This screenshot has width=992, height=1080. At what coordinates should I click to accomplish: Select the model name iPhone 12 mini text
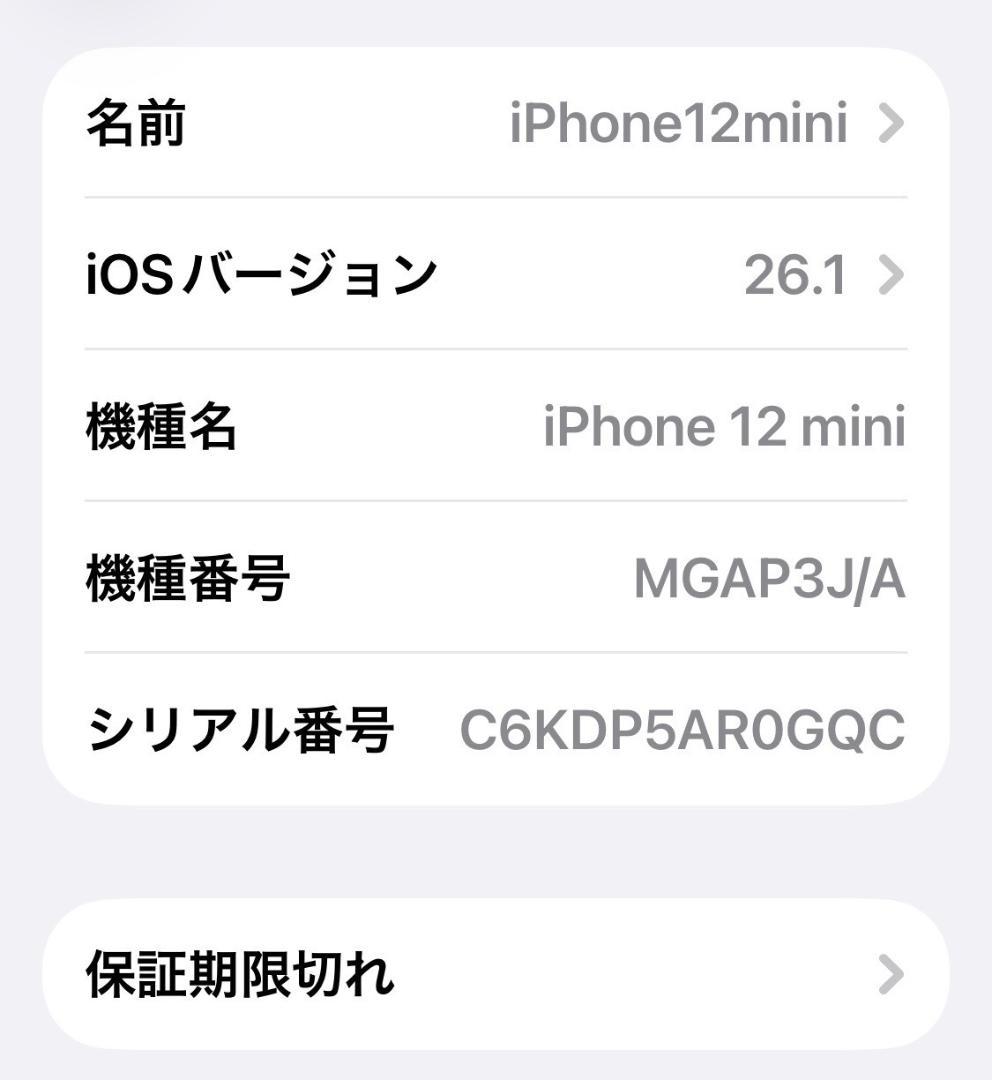pos(727,426)
